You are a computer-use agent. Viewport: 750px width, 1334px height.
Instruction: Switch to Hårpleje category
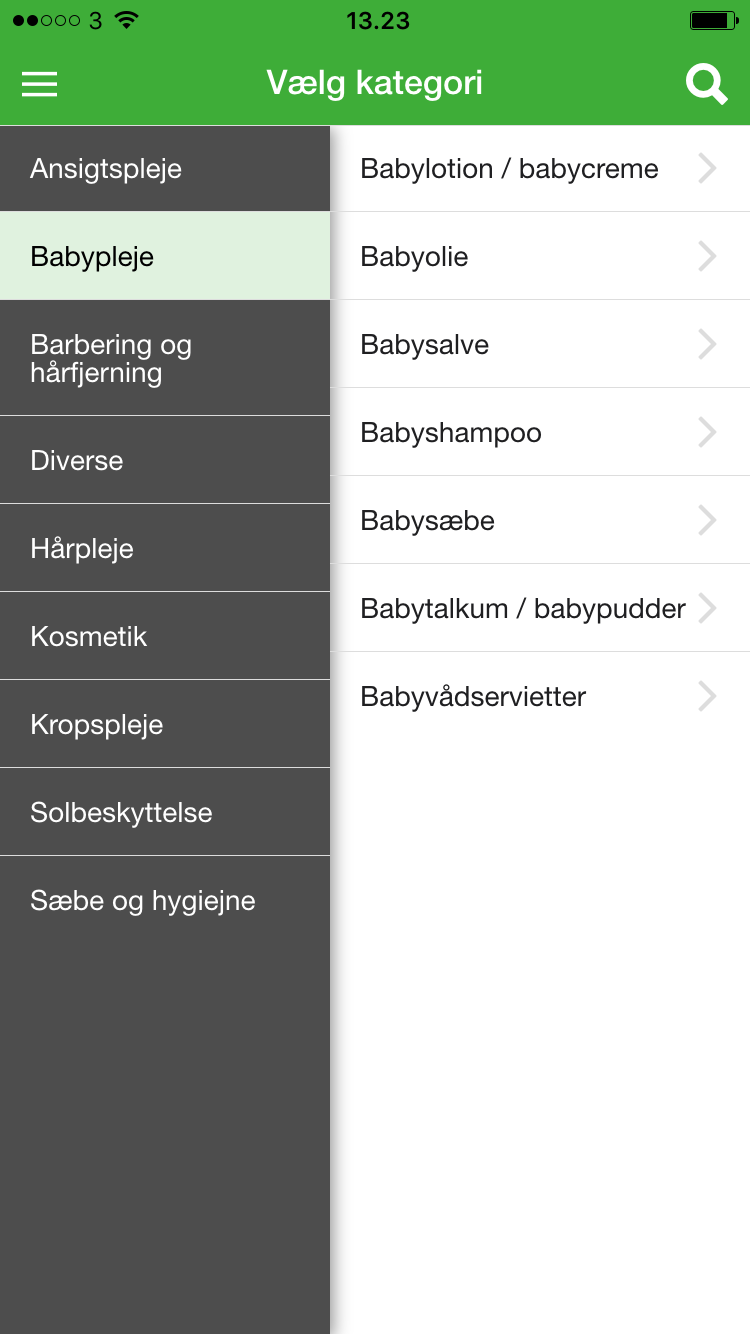coord(165,548)
